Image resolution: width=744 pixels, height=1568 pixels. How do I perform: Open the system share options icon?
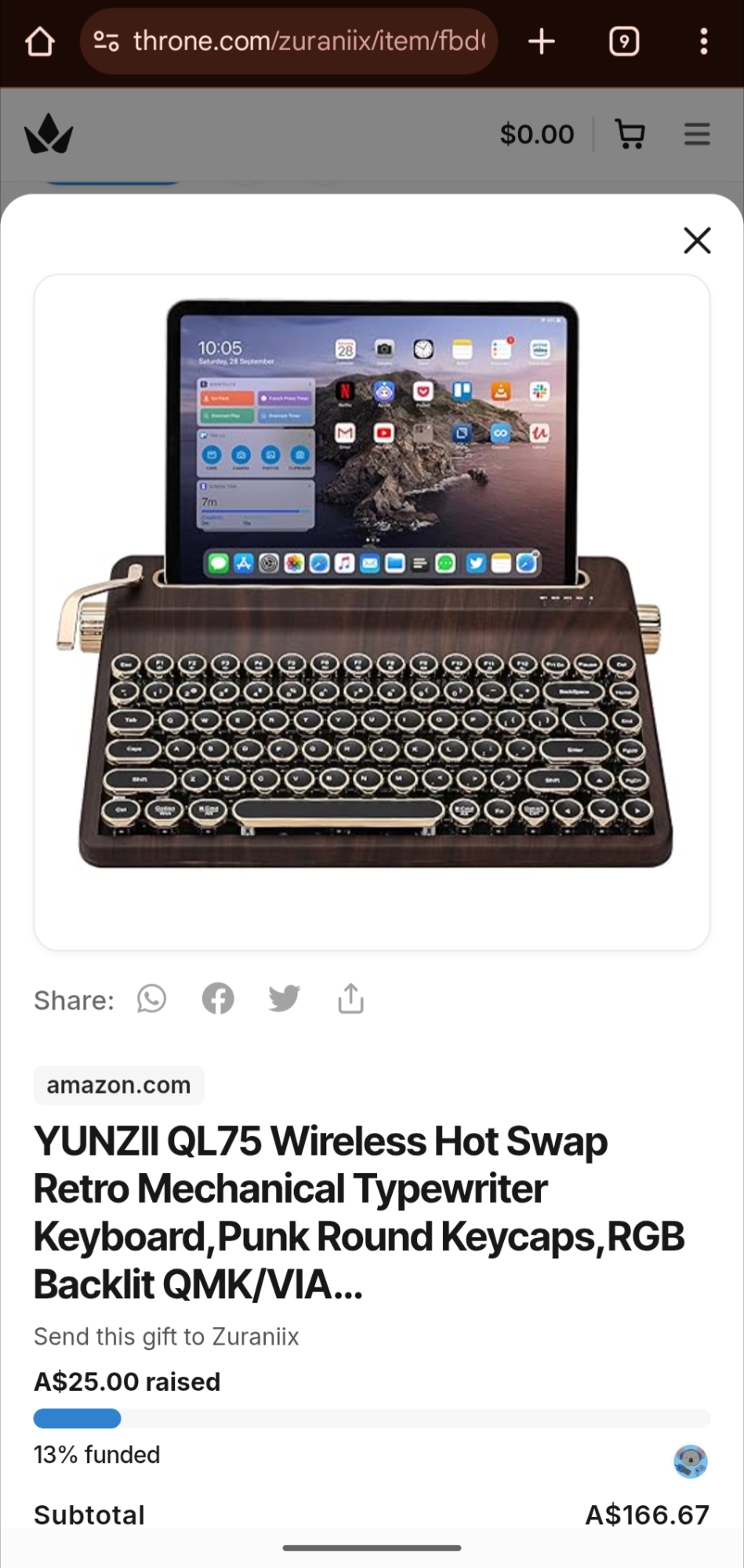(x=350, y=999)
